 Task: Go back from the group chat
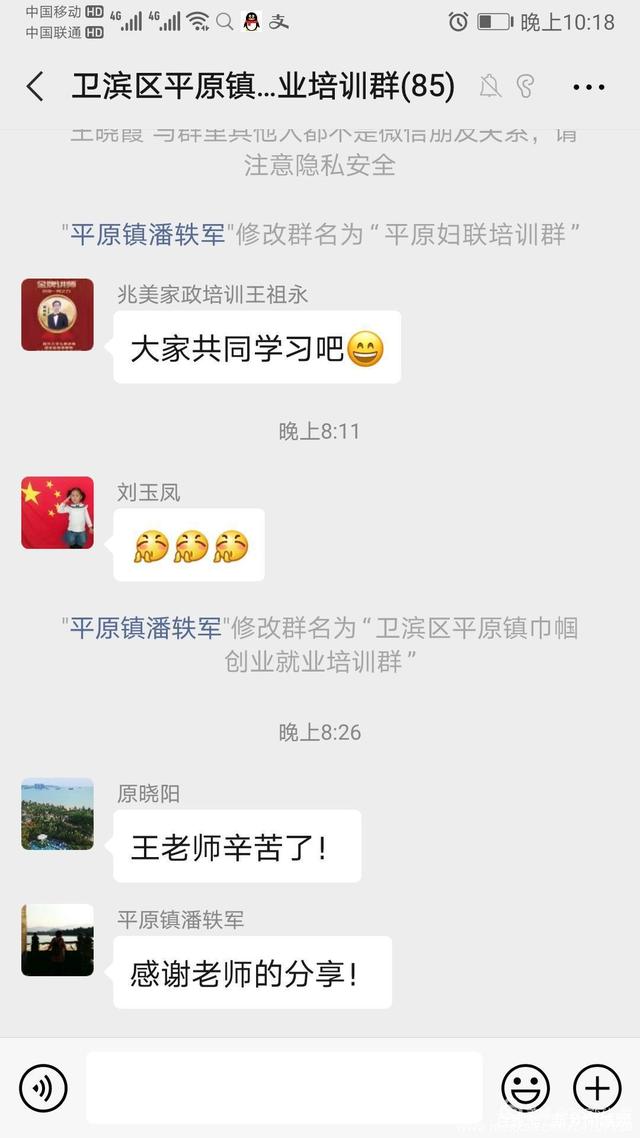[x=35, y=87]
